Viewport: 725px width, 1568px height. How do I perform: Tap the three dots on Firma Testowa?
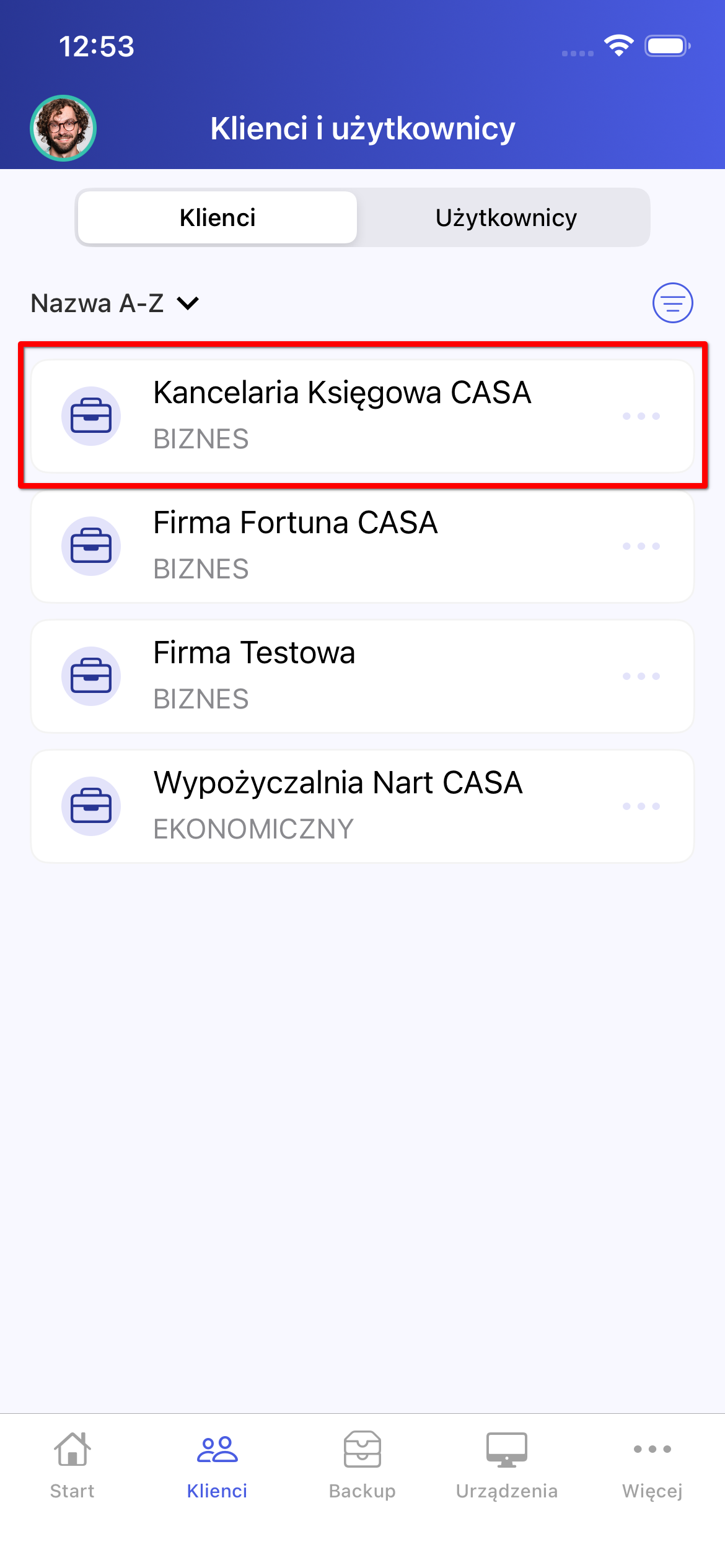click(641, 676)
